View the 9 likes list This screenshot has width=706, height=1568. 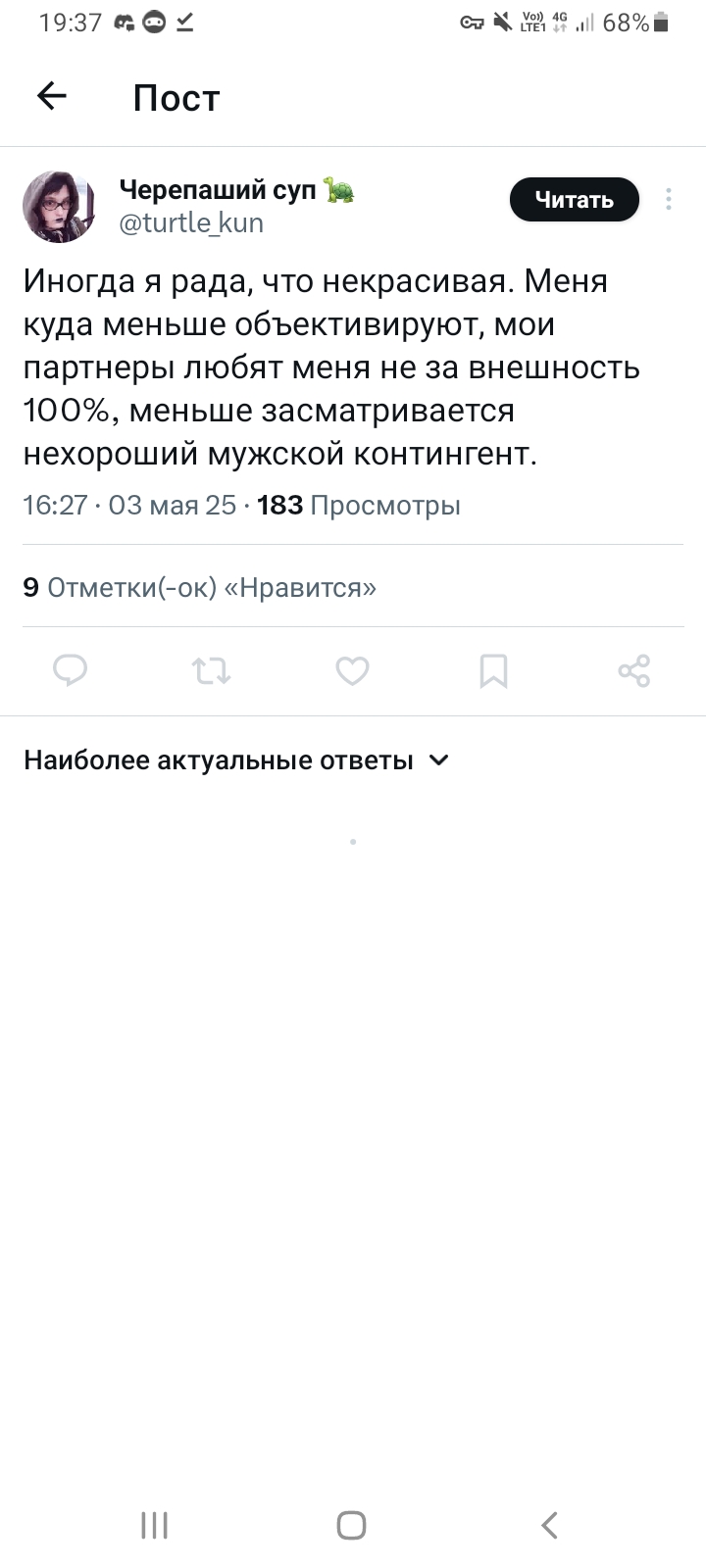pyautogui.click(x=200, y=587)
